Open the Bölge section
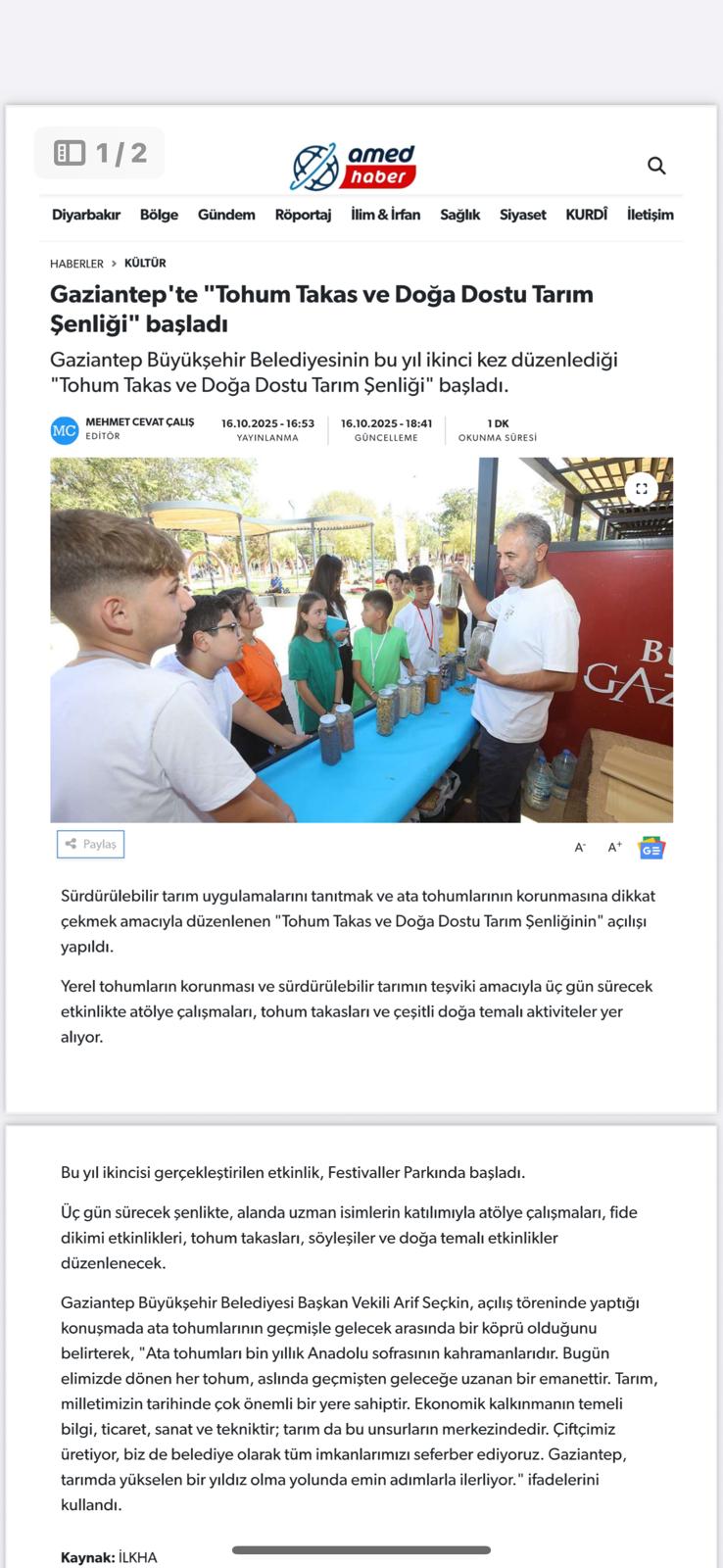723x1568 pixels. 159,215
